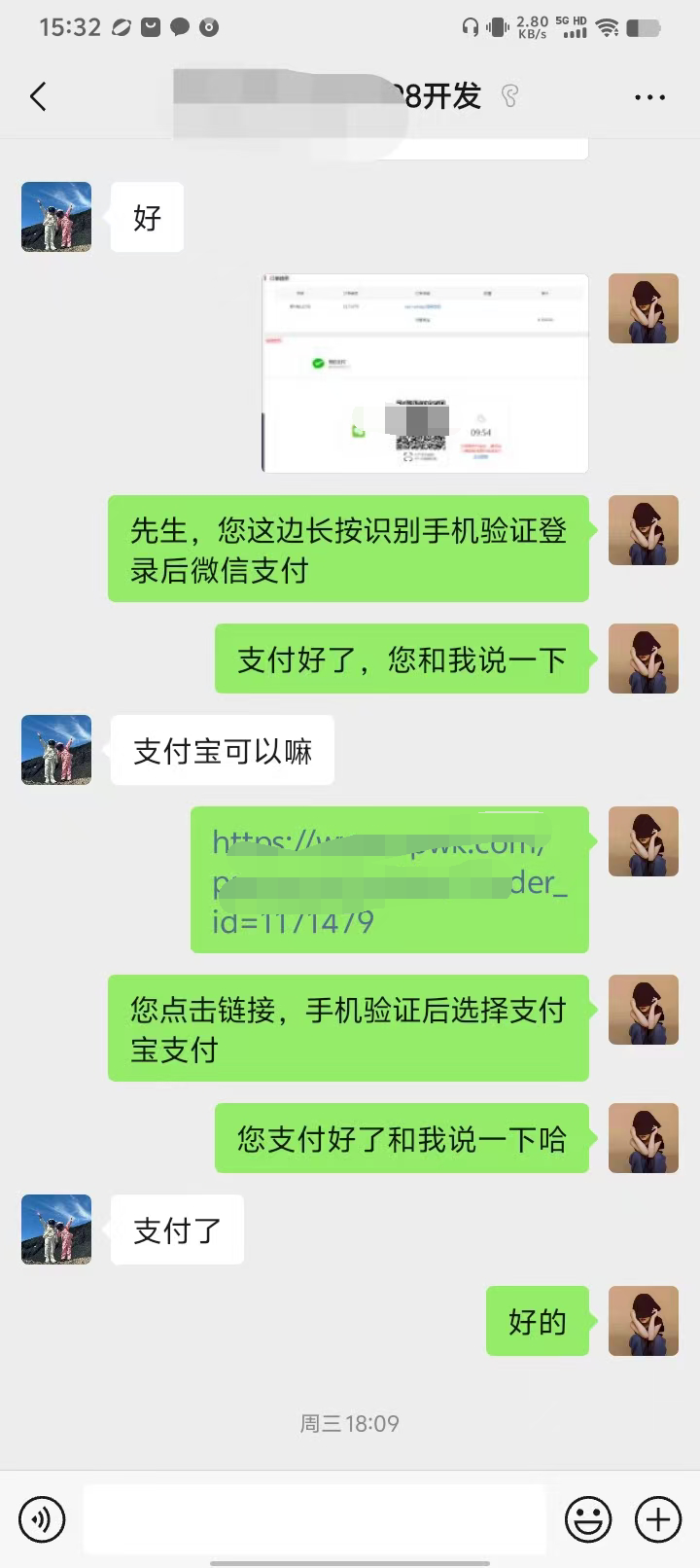Image resolution: width=700 pixels, height=1568 pixels.
Task: Tap the 周三 18:09 timestamp
Action: 350,1423
